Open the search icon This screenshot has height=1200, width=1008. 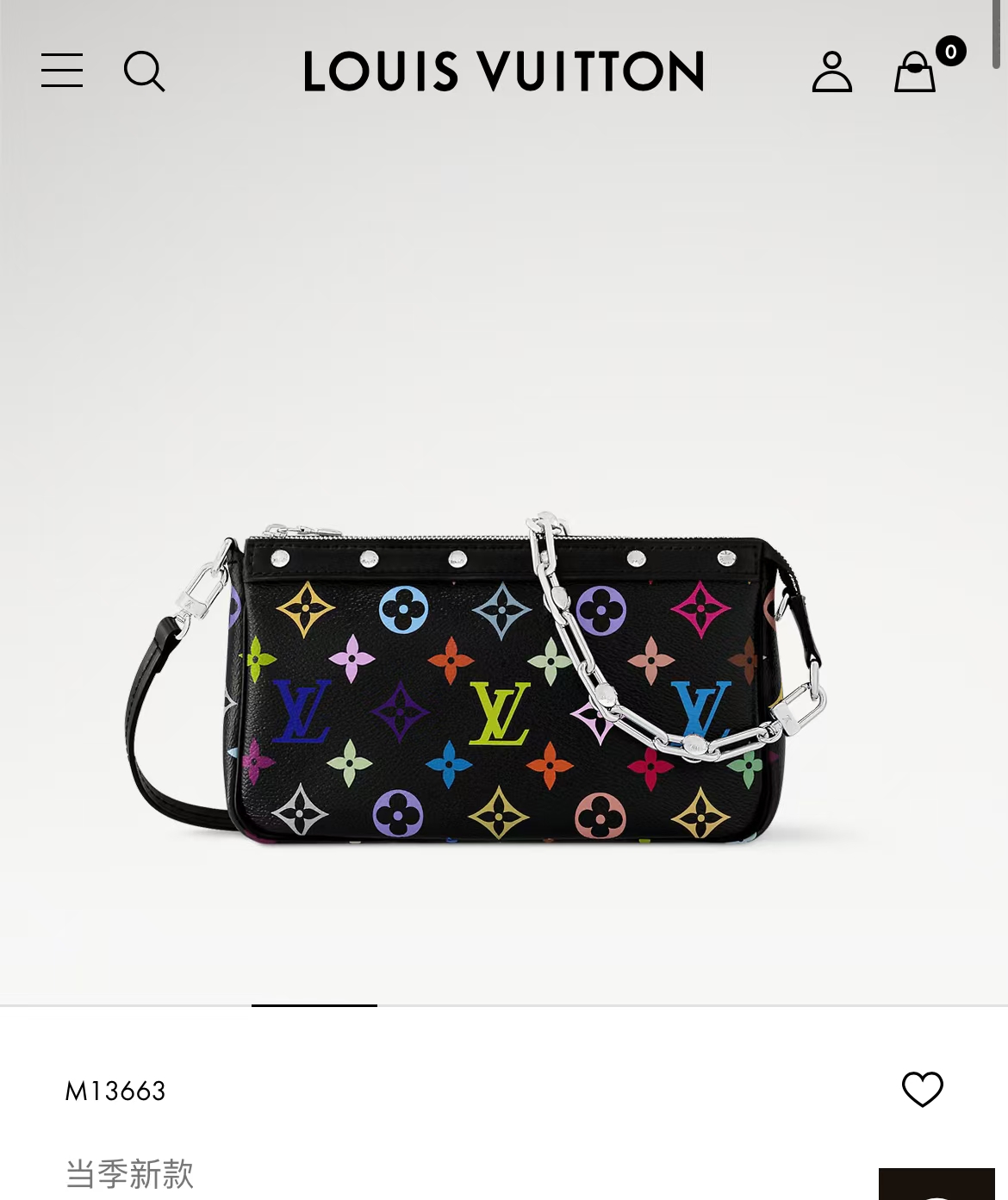point(144,72)
